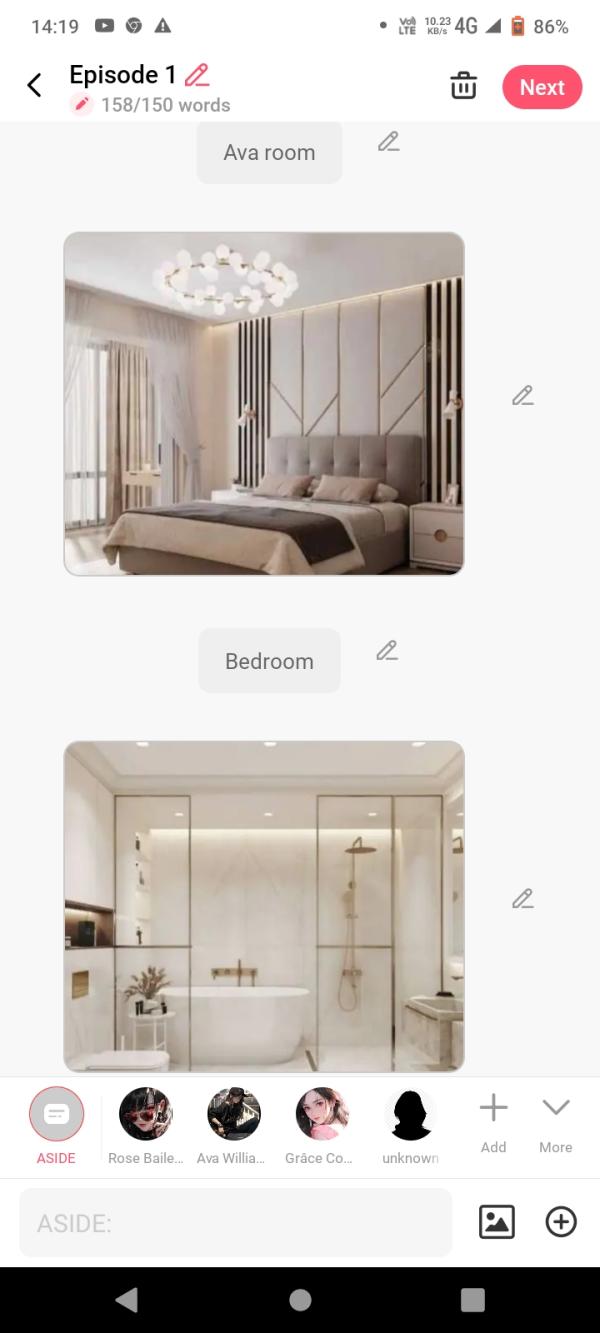Open the bedroom image
Image resolution: width=600 pixels, height=1333 pixels.
pos(264,403)
